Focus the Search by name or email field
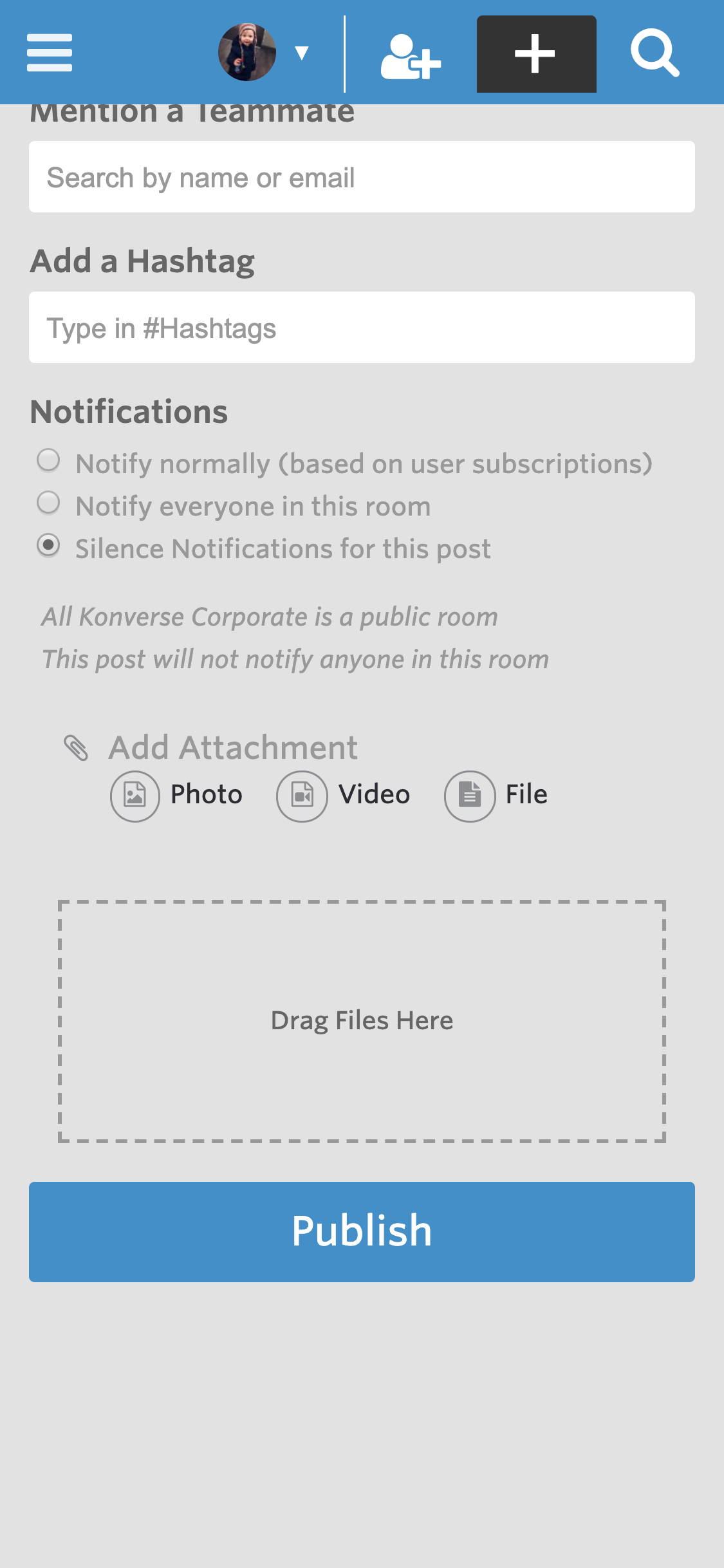 [362, 177]
